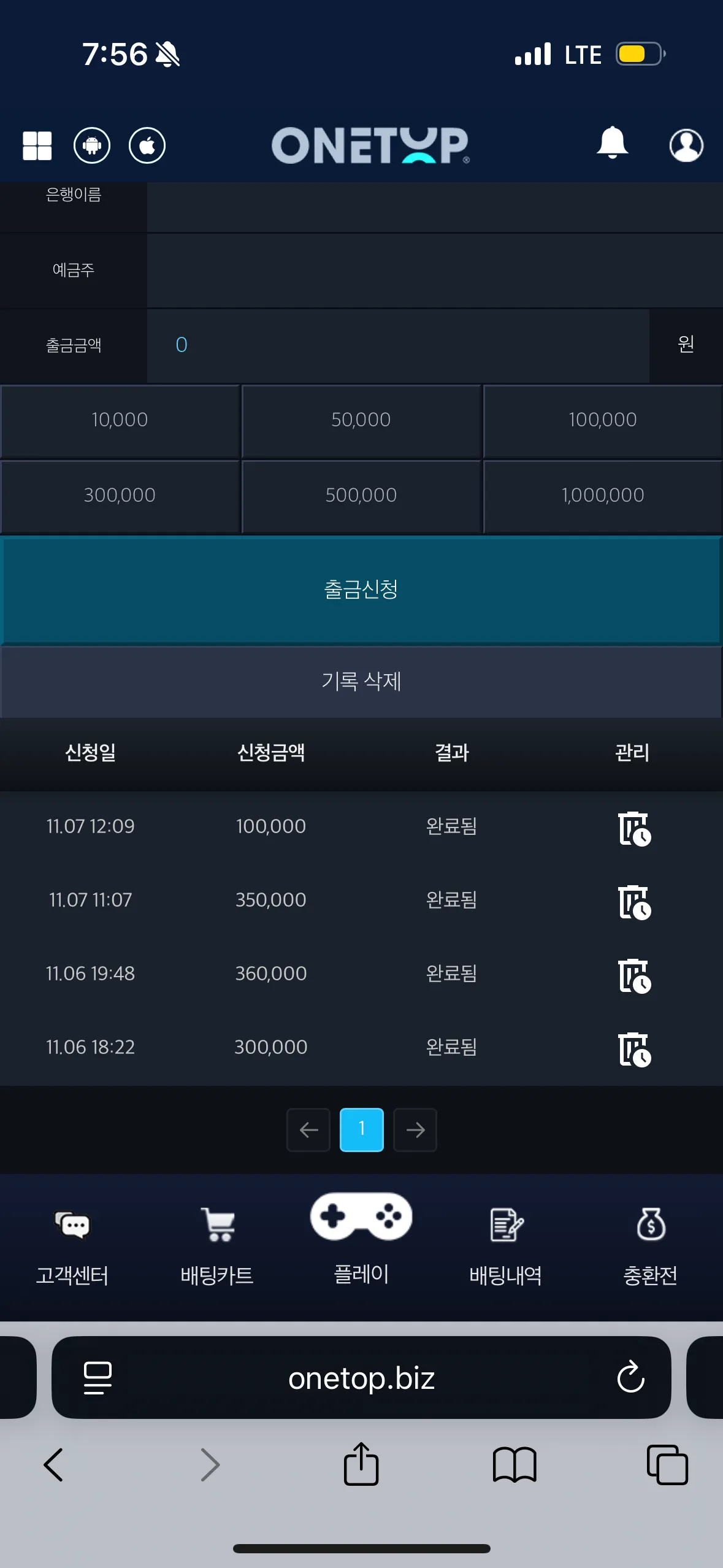This screenshot has height=1568, width=723.
Task: Reload the onetop.biz page
Action: [x=630, y=1378]
